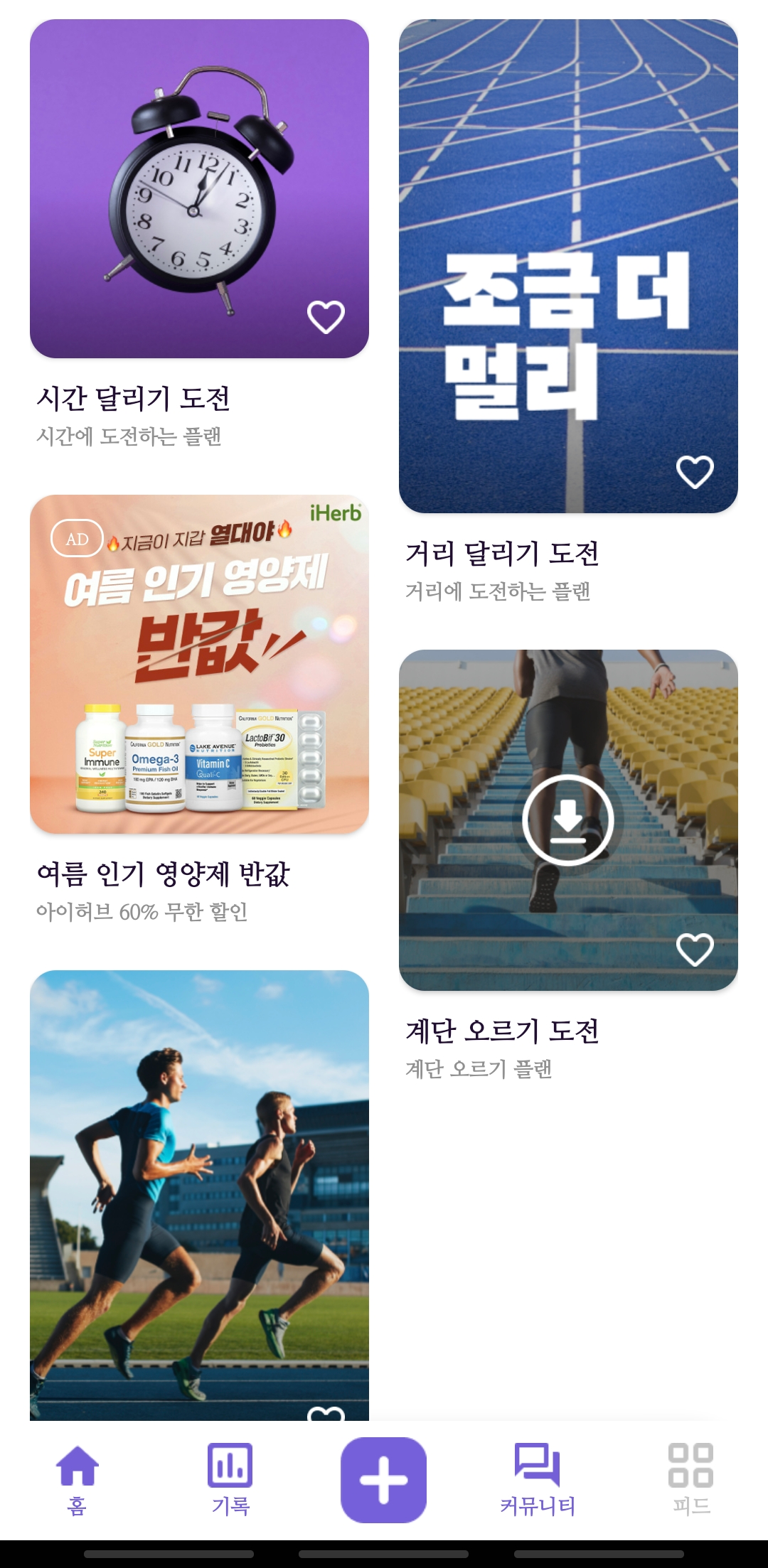This screenshot has height=1568, width=768.
Task: Toggle the heart on the runners photo card
Action: tap(328, 1414)
